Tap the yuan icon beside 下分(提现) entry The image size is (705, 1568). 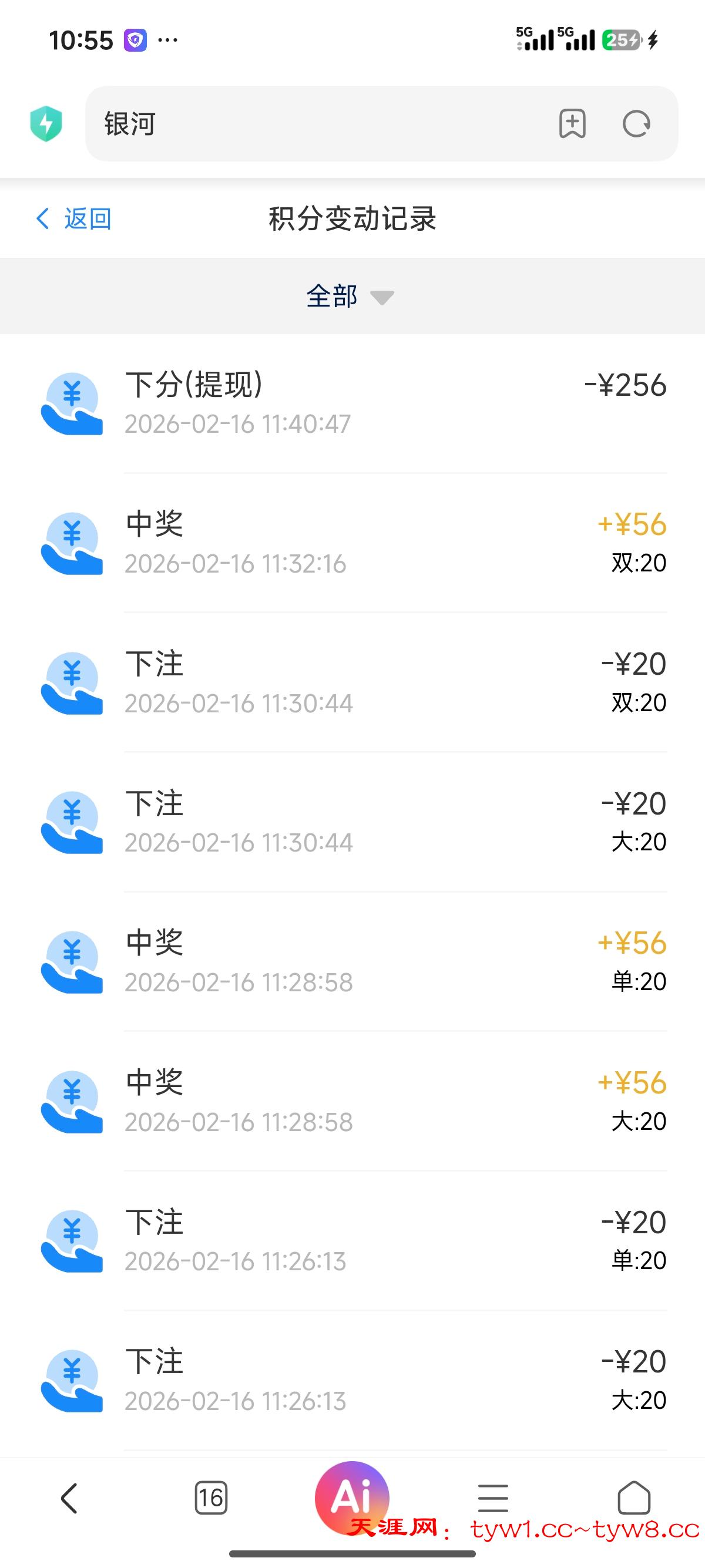tap(73, 403)
